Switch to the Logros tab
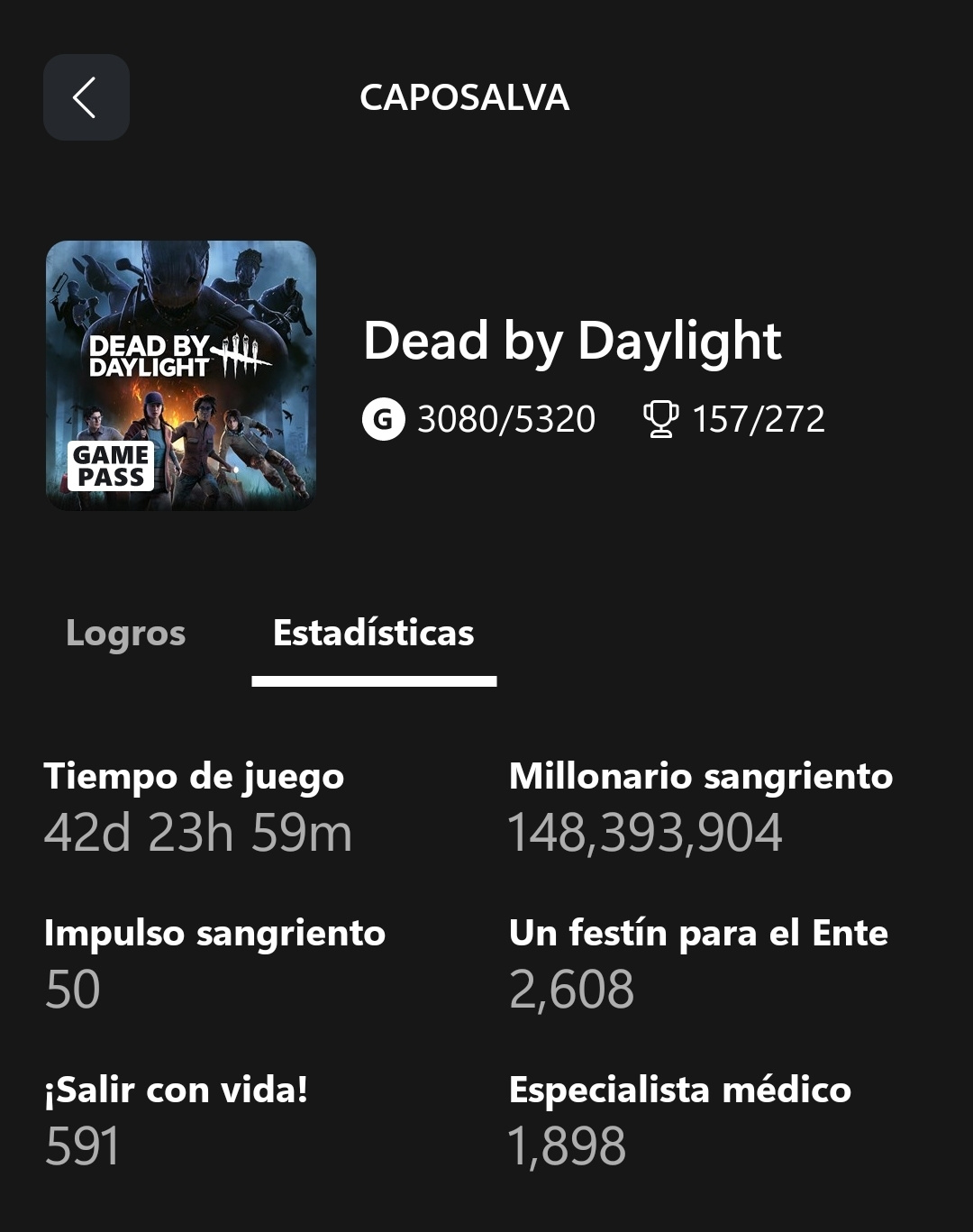This screenshot has width=973, height=1232. click(124, 634)
